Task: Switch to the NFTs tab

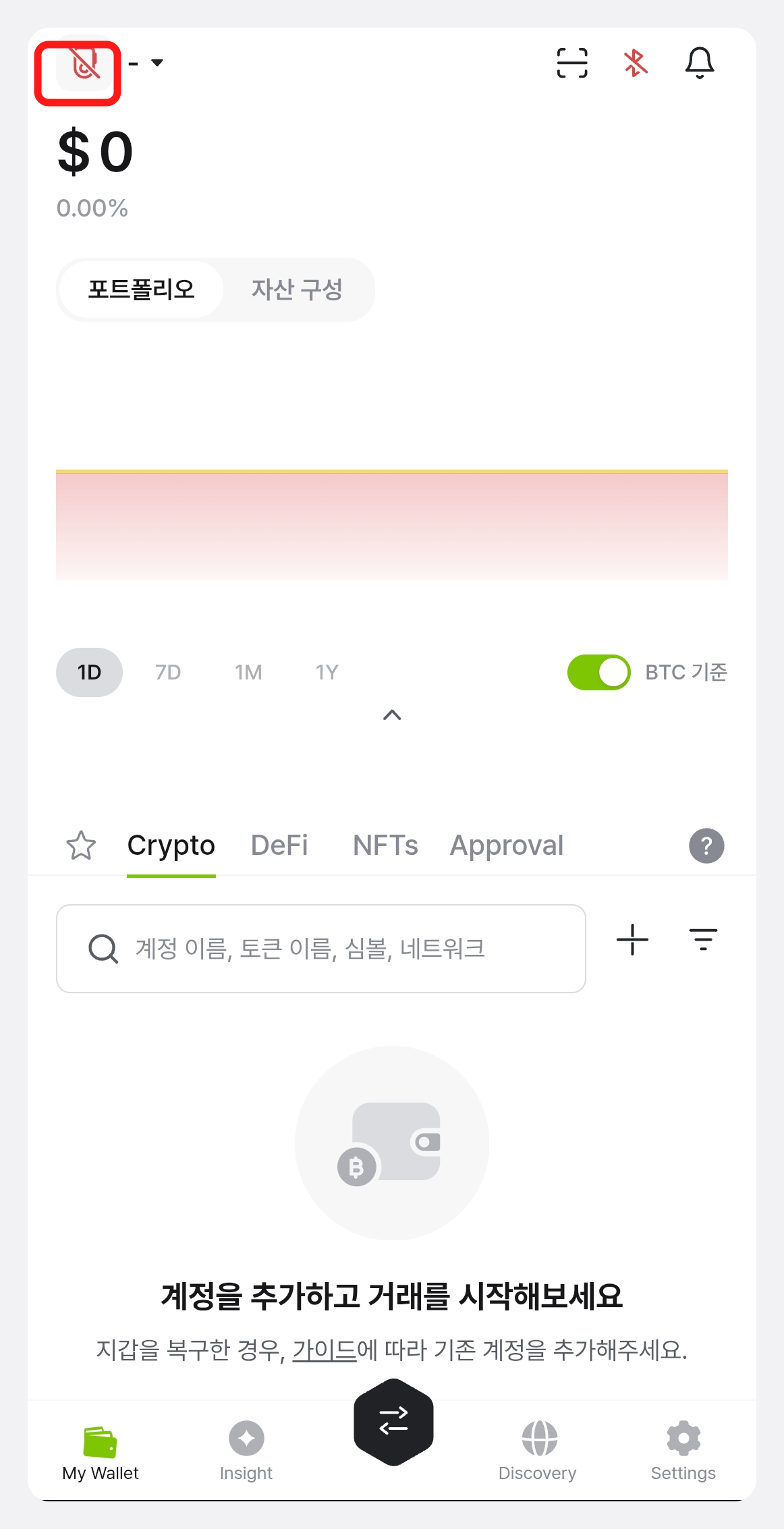Action: (x=385, y=845)
